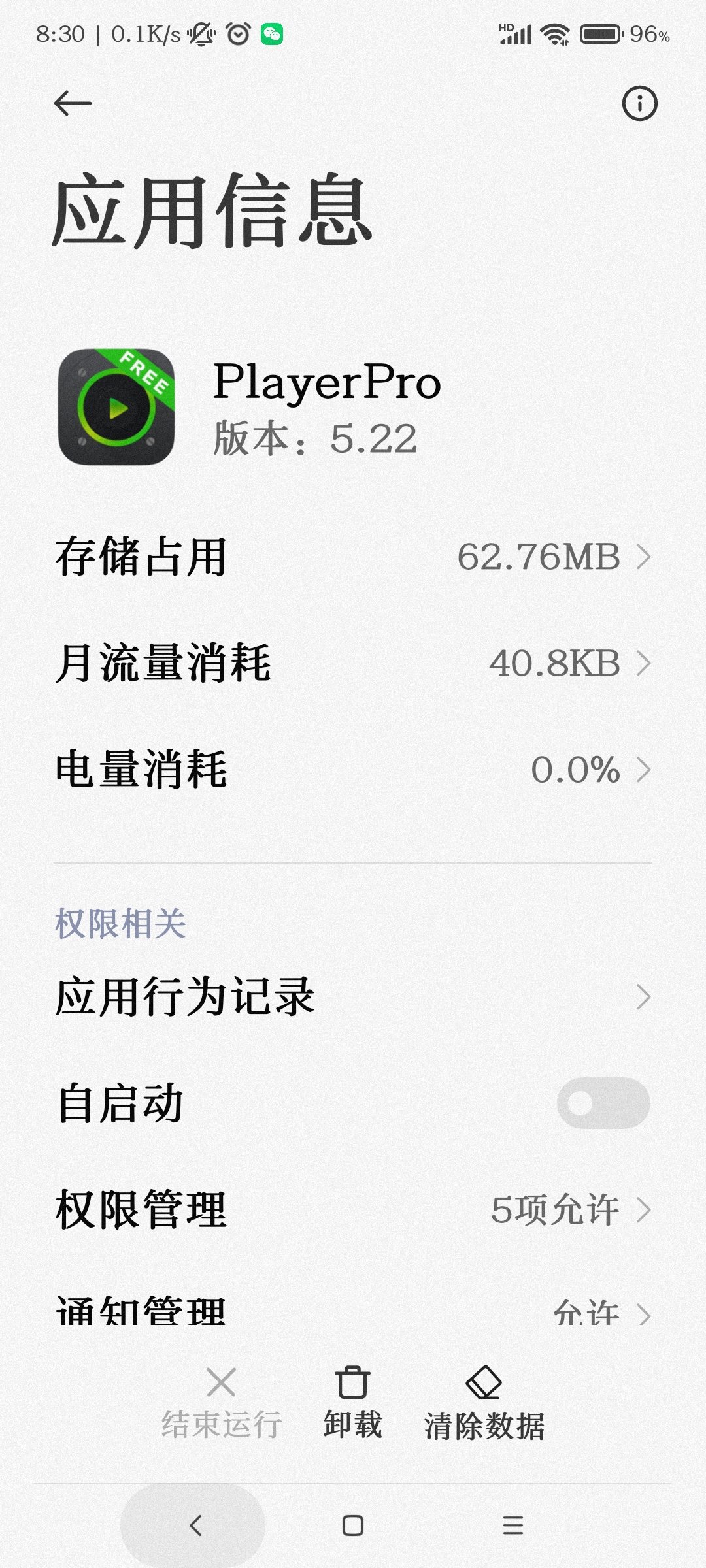This screenshot has width=706, height=1568.
Task: Tap 清除数据 to clear app data
Action: 484,1402
